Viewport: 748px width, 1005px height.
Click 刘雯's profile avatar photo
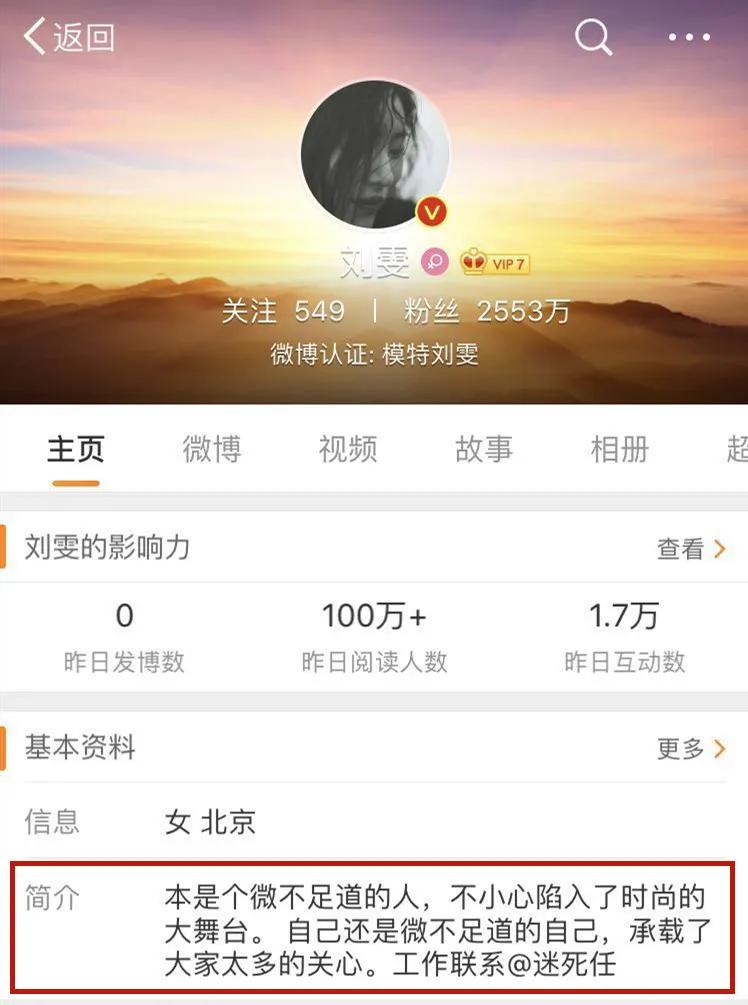[x=374, y=150]
